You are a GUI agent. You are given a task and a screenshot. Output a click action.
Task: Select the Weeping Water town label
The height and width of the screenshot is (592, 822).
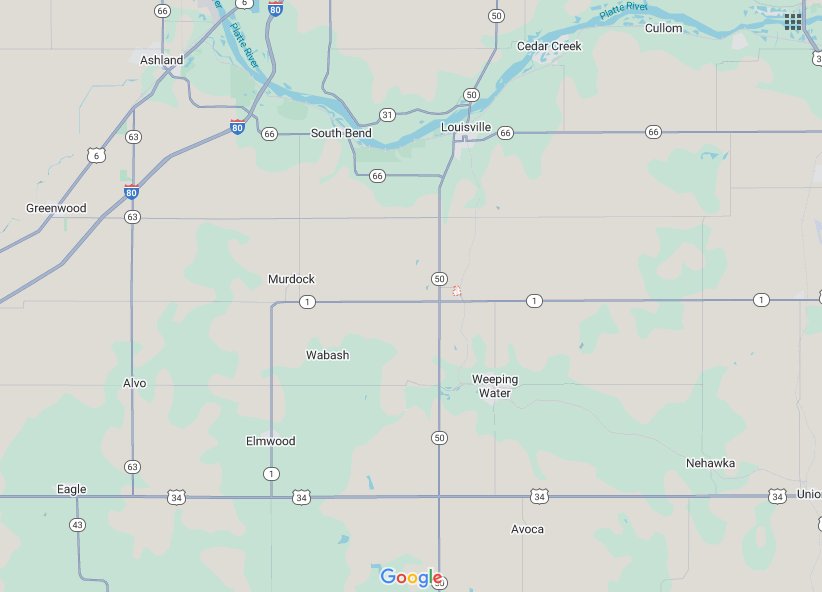click(x=495, y=386)
